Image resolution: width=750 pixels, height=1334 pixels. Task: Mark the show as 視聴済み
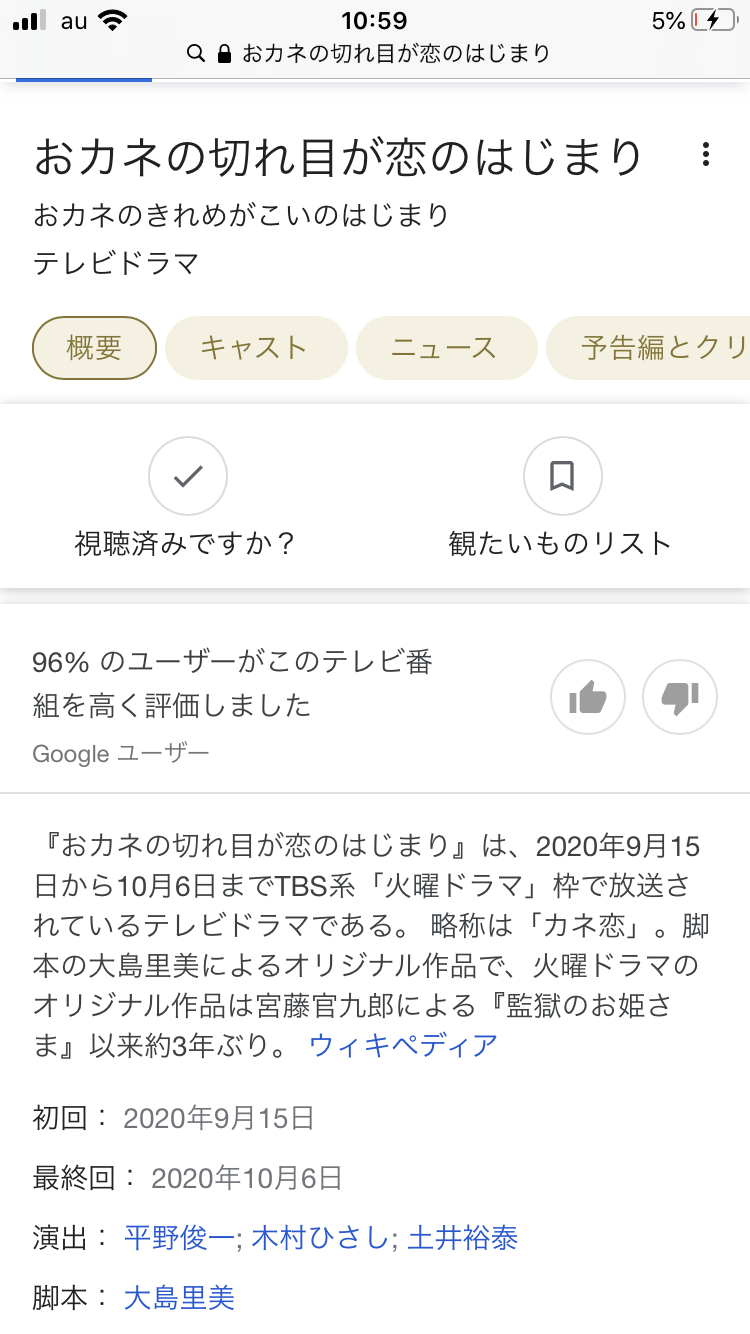[188, 477]
